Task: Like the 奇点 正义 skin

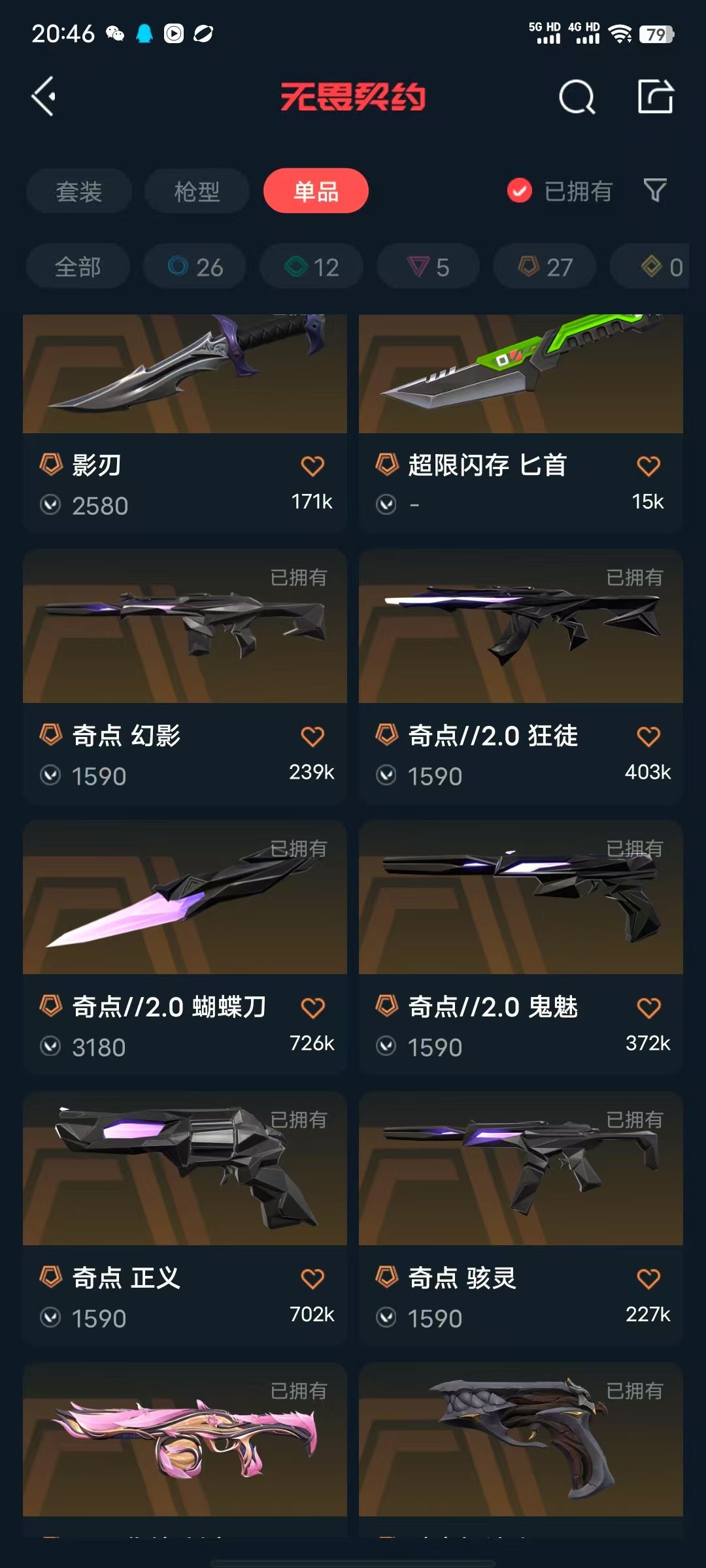Action: click(312, 1279)
